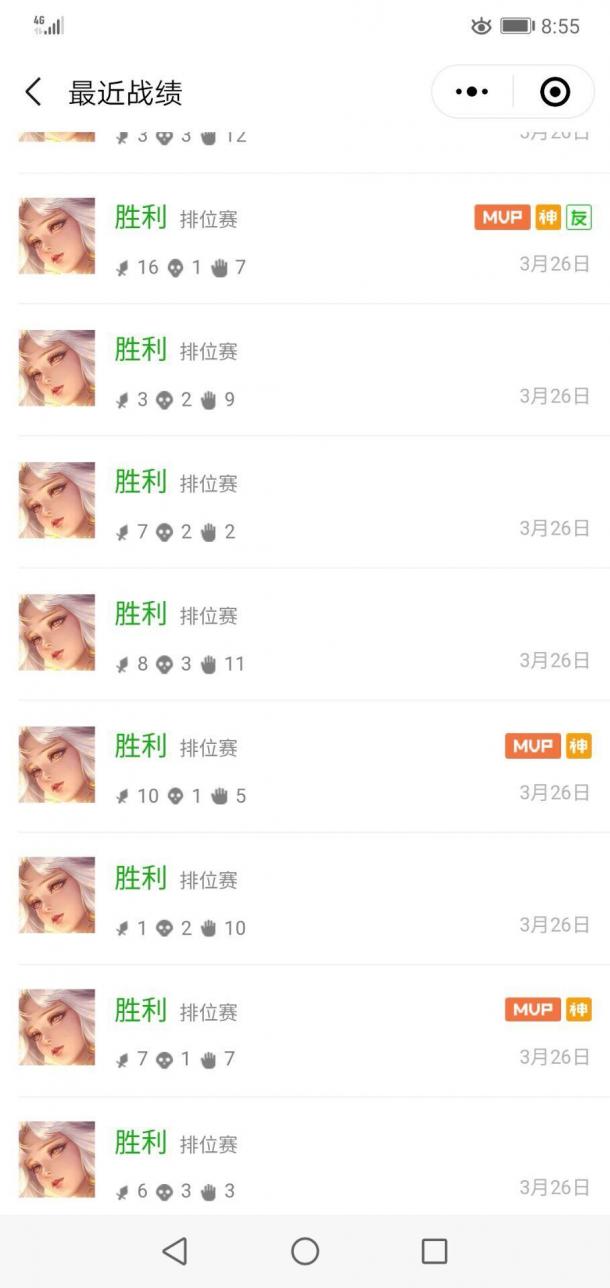This screenshot has height=1288, width=610.
Task: View MVP match with 10 kills, 5 assists
Action: pyautogui.click(x=304, y=766)
